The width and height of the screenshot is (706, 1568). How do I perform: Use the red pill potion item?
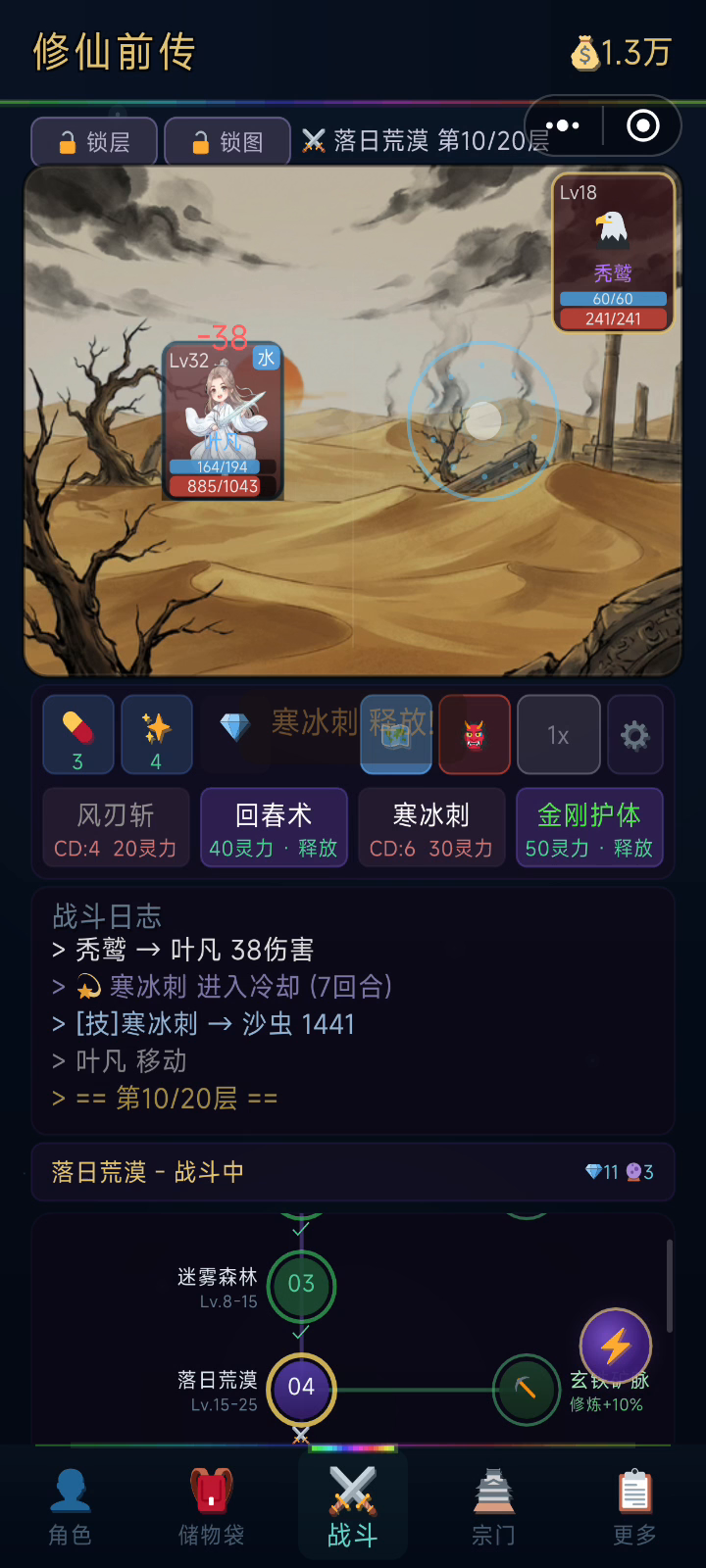point(78,734)
